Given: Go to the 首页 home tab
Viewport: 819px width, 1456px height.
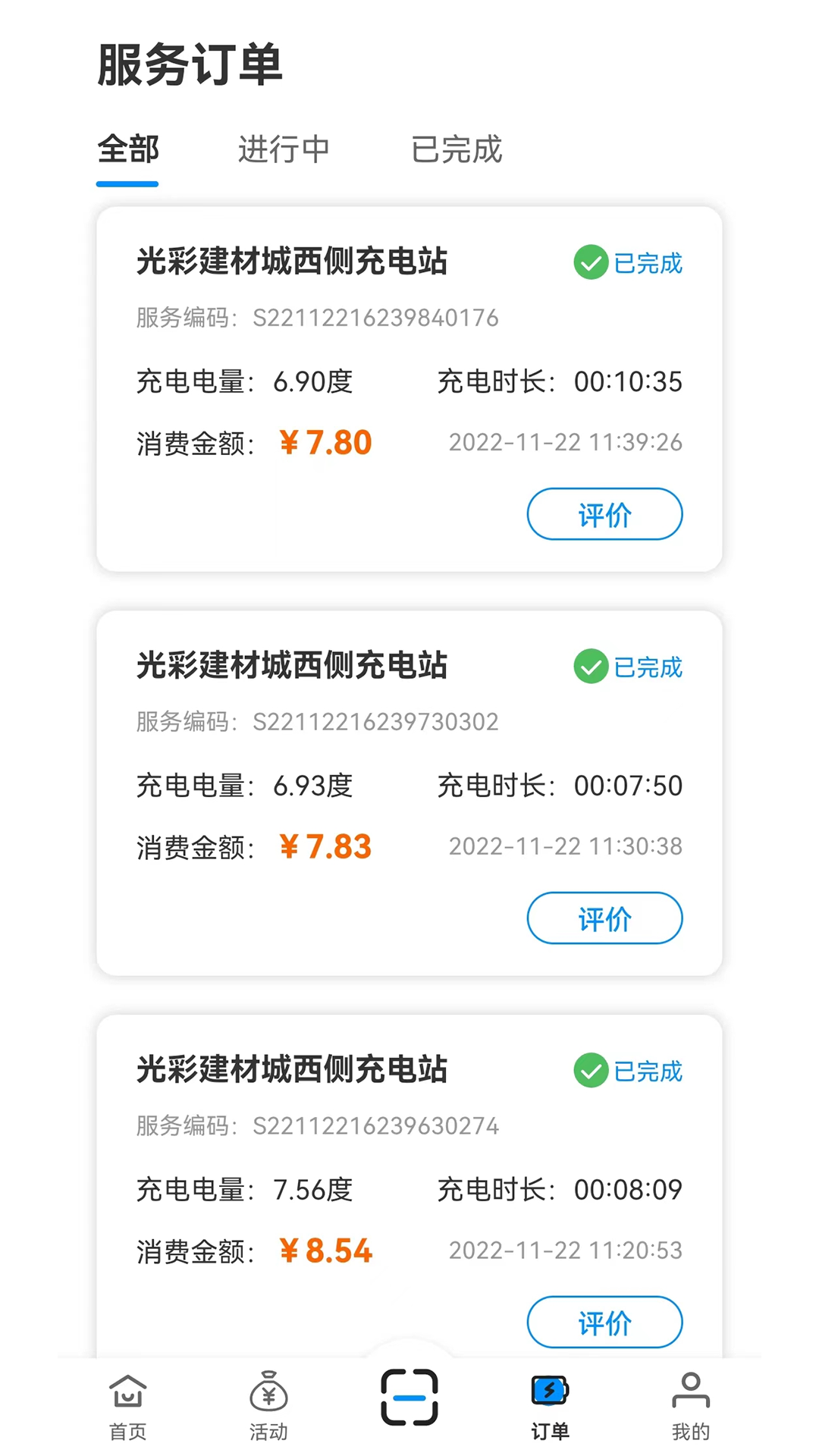Looking at the screenshot, I should pyautogui.click(x=127, y=1405).
